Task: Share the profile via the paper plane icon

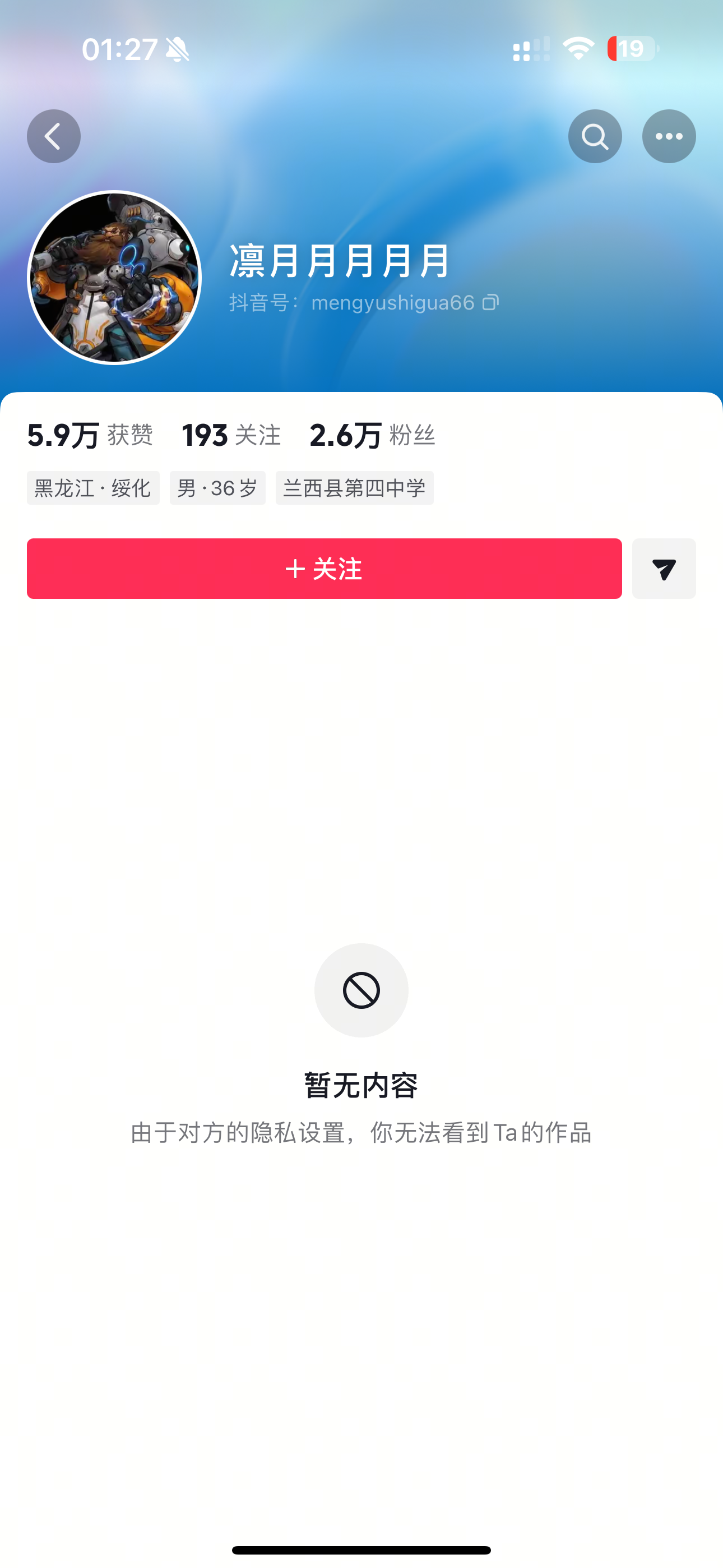Action: pyautogui.click(x=664, y=569)
